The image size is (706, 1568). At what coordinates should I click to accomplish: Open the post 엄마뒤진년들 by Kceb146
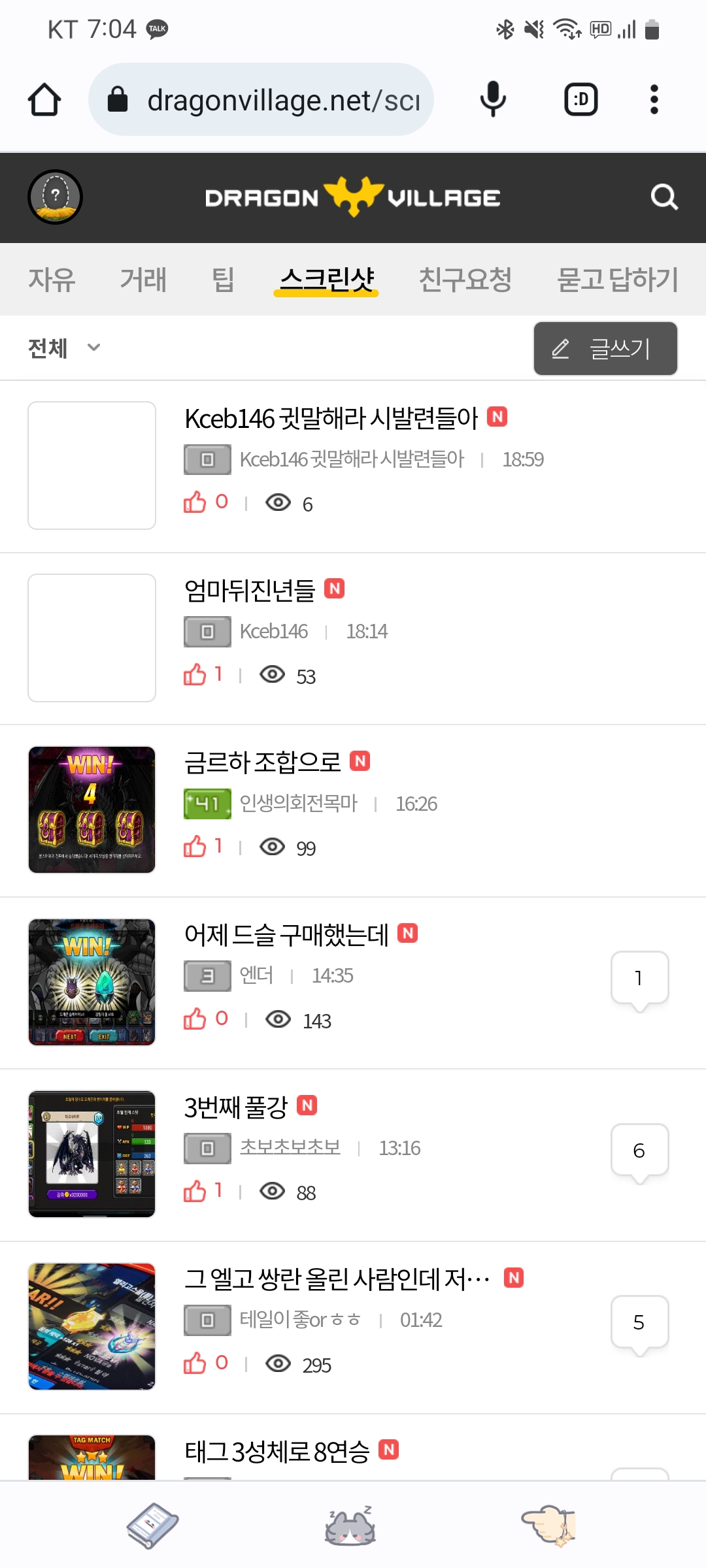[x=250, y=591]
